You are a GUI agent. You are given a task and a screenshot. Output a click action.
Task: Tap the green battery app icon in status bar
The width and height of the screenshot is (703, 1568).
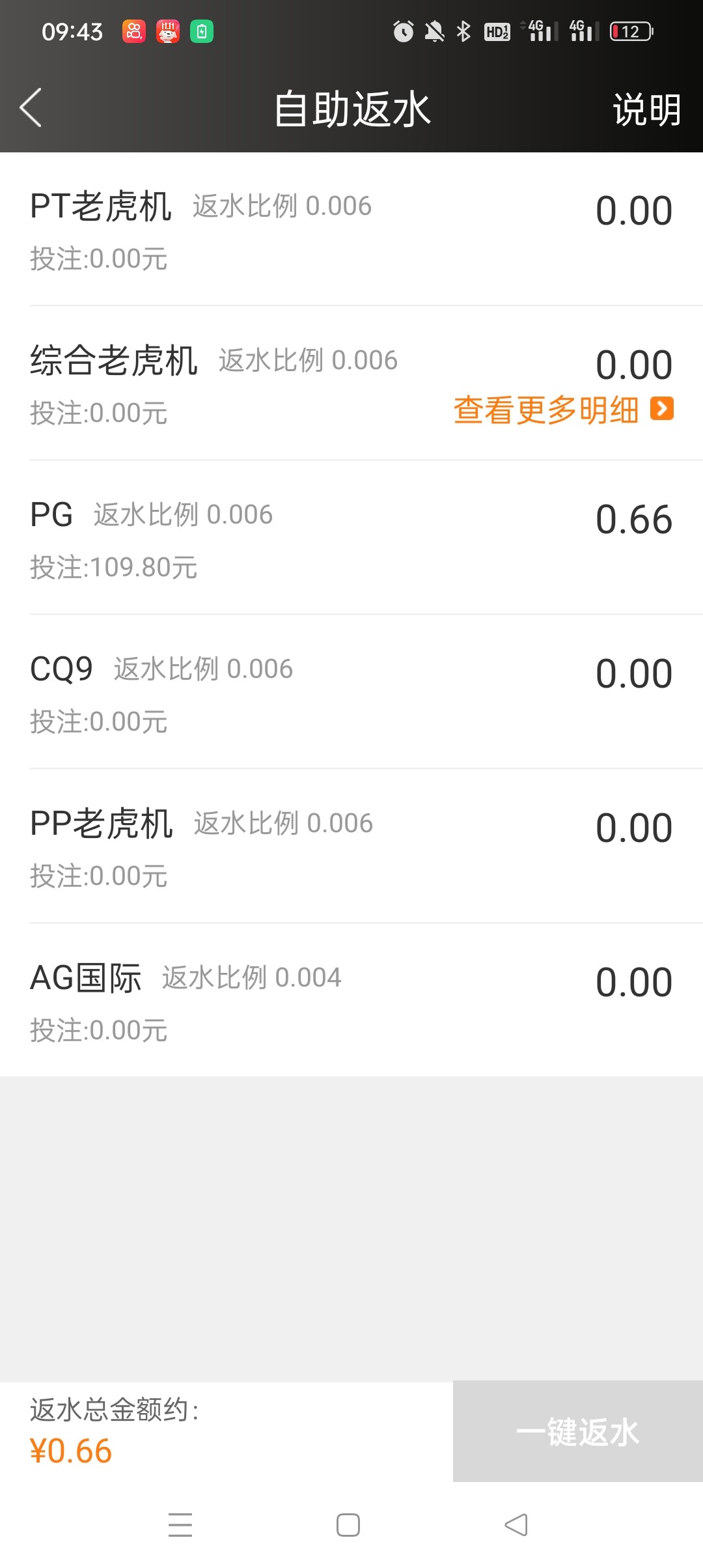(x=202, y=32)
